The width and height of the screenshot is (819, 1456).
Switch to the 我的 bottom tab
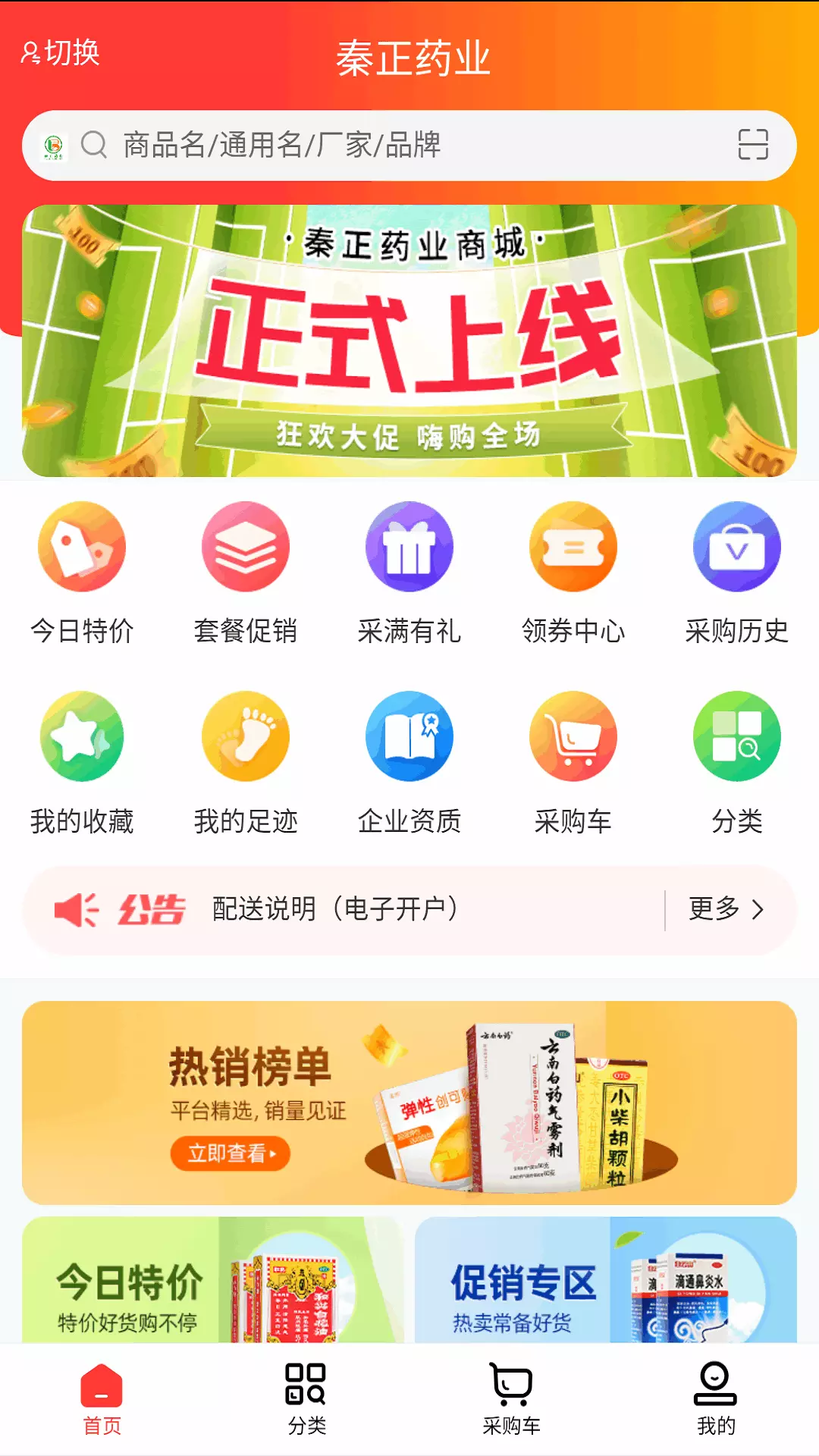point(716,1399)
